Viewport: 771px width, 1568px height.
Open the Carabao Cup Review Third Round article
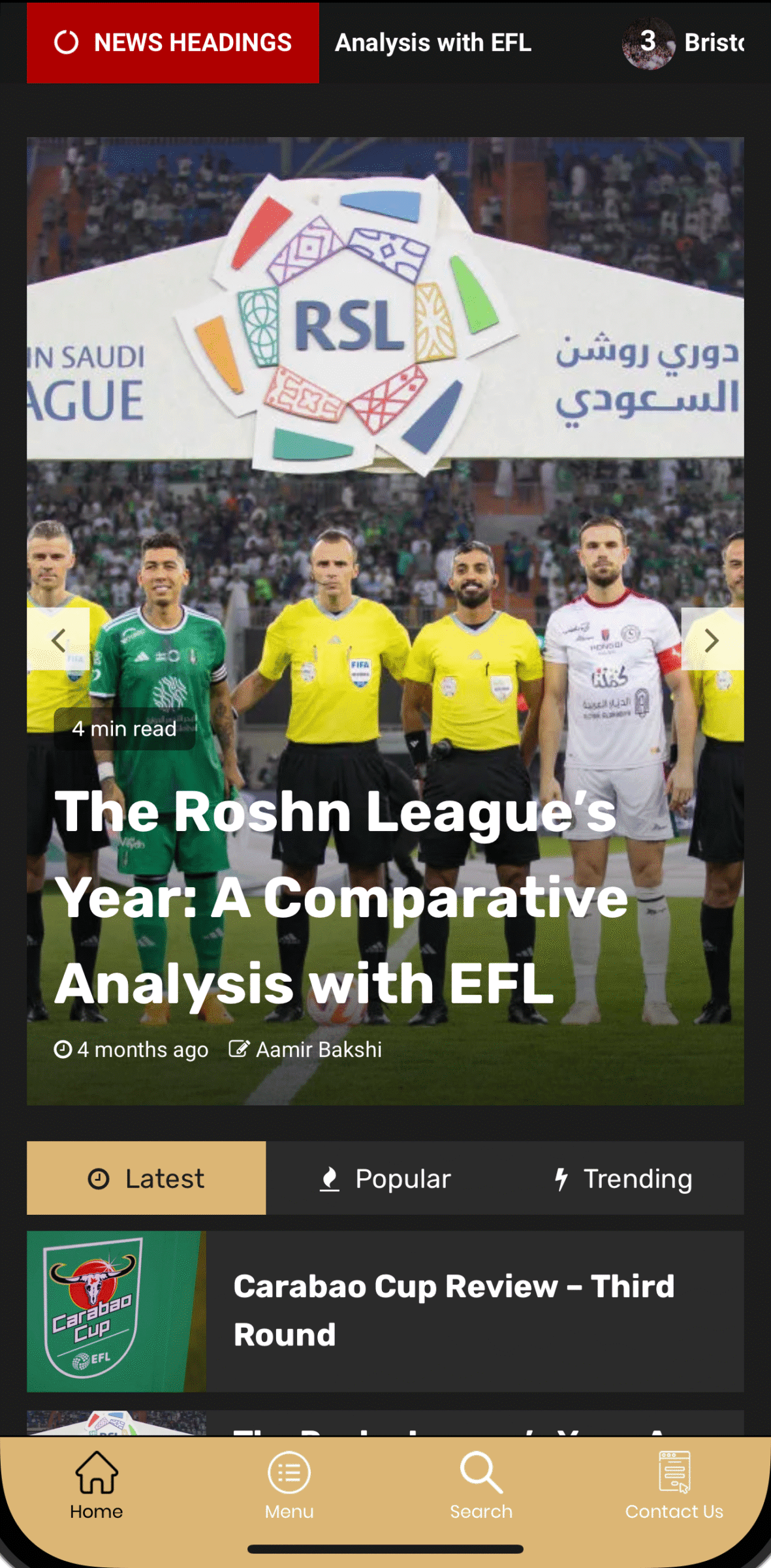point(454,1310)
